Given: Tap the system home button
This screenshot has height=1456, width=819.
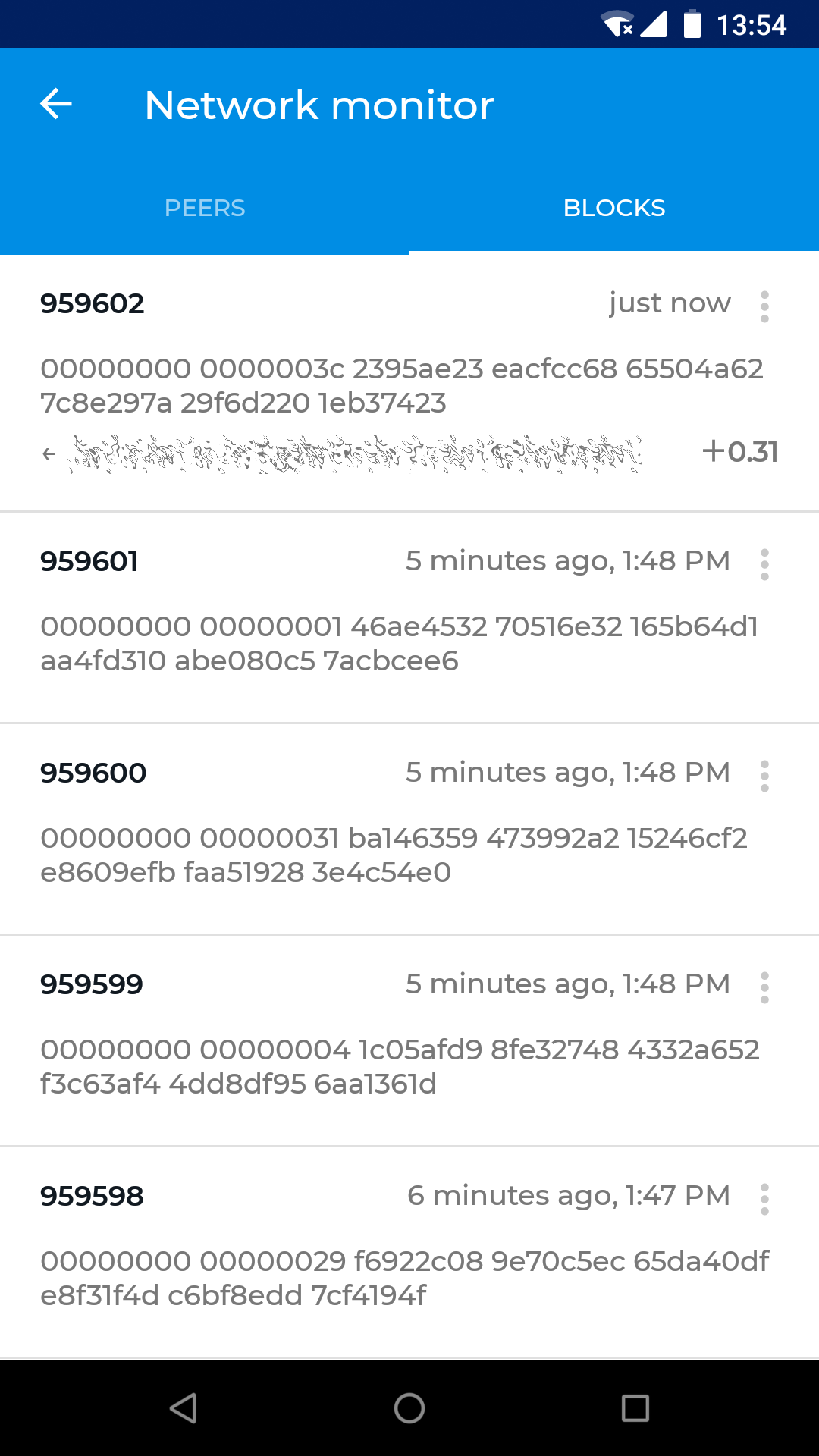Looking at the screenshot, I should (x=409, y=1408).
